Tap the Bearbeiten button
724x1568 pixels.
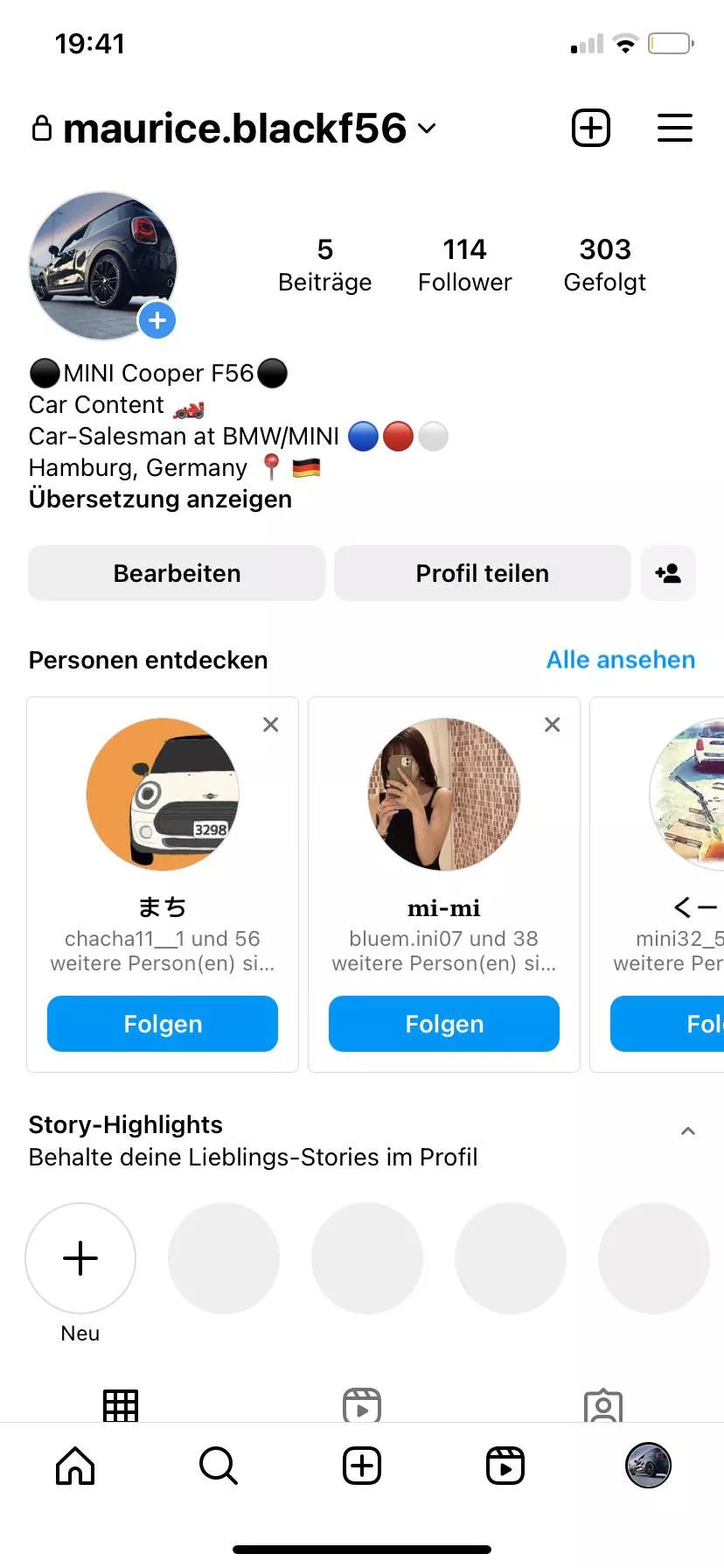coord(177,573)
